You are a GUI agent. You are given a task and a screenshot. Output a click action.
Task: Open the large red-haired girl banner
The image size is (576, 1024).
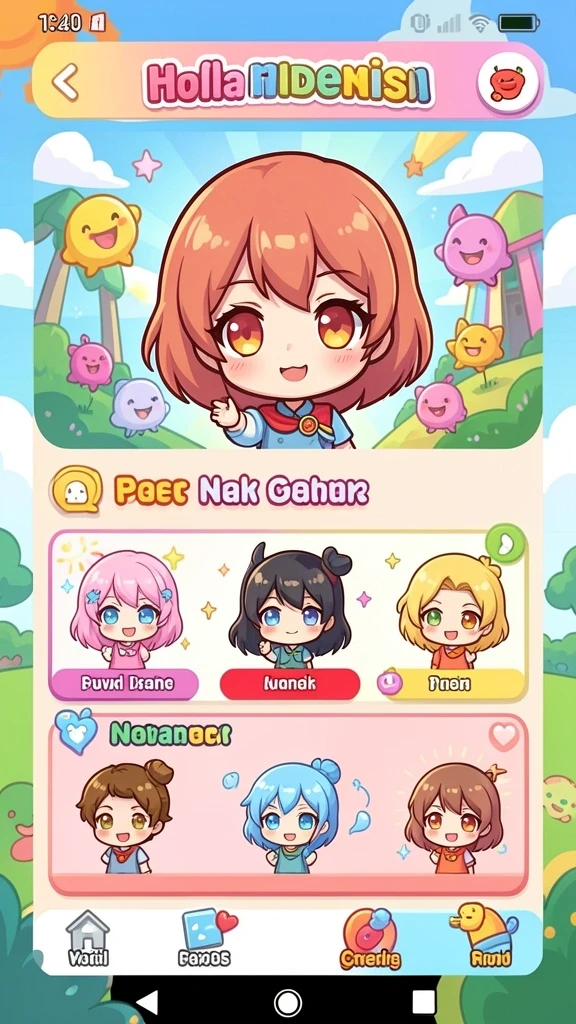click(288, 290)
